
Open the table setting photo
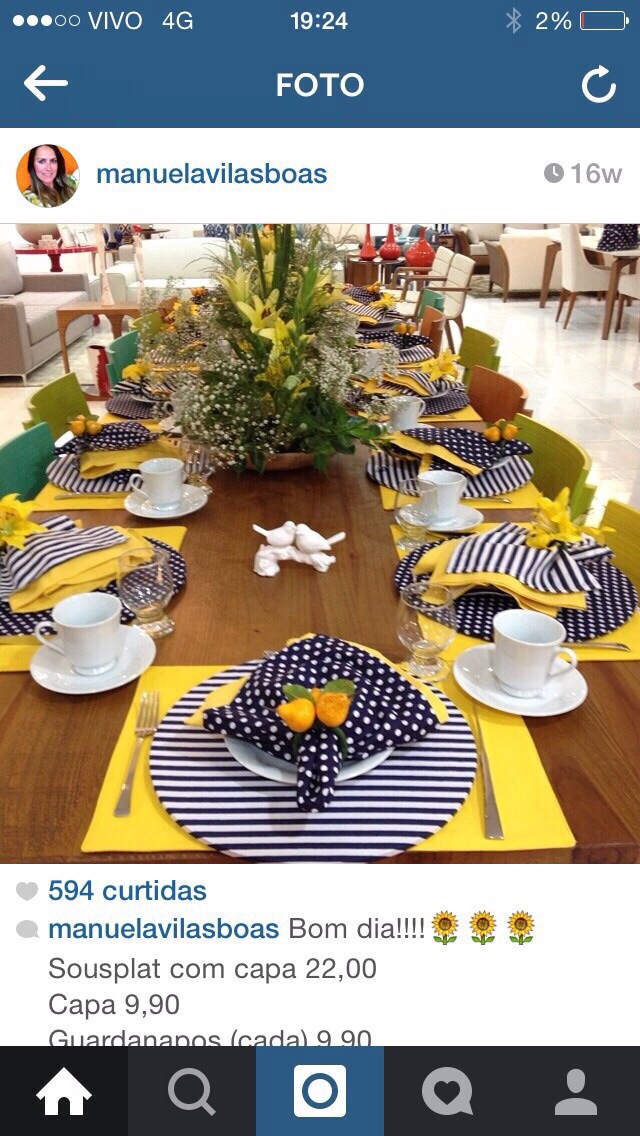(x=320, y=543)
